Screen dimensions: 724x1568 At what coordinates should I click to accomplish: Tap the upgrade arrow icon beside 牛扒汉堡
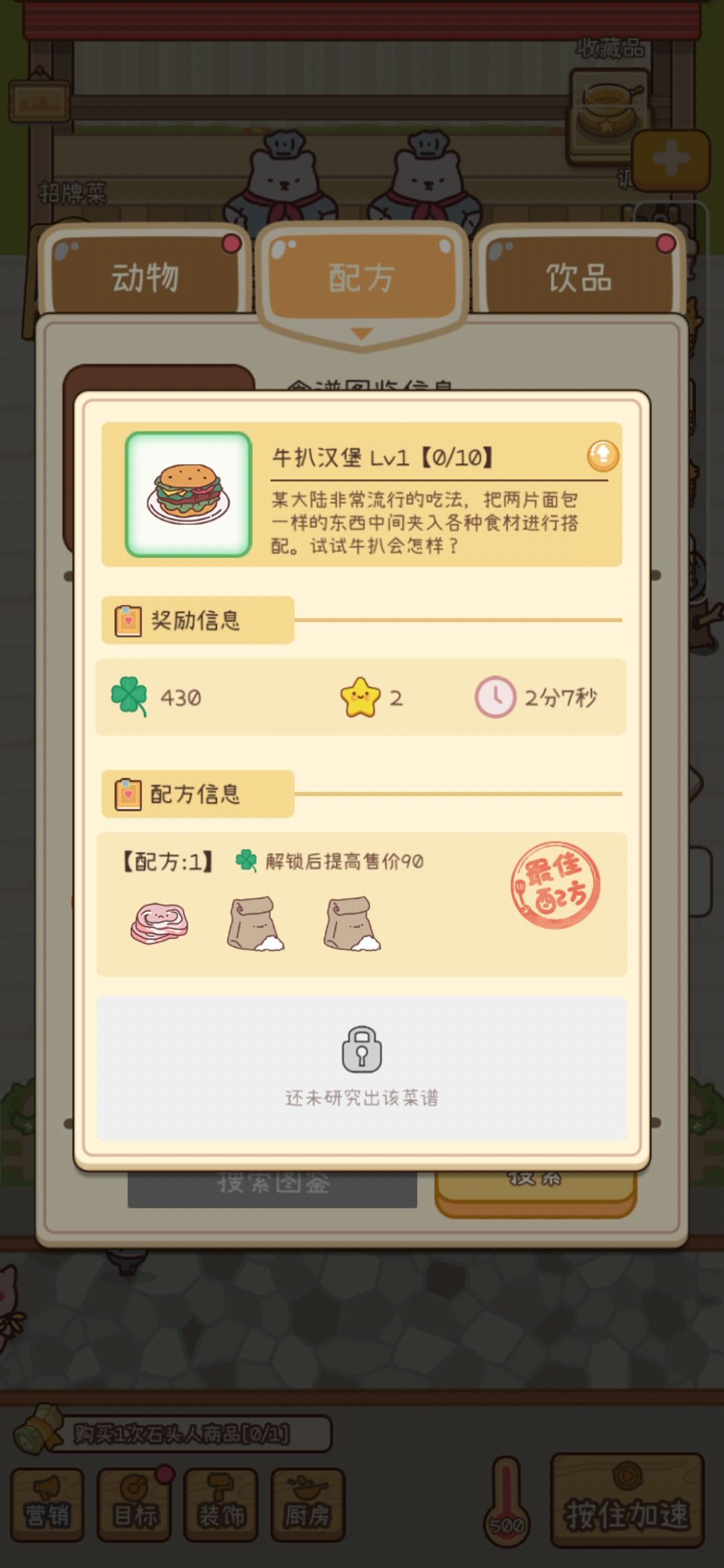point(602,454)
